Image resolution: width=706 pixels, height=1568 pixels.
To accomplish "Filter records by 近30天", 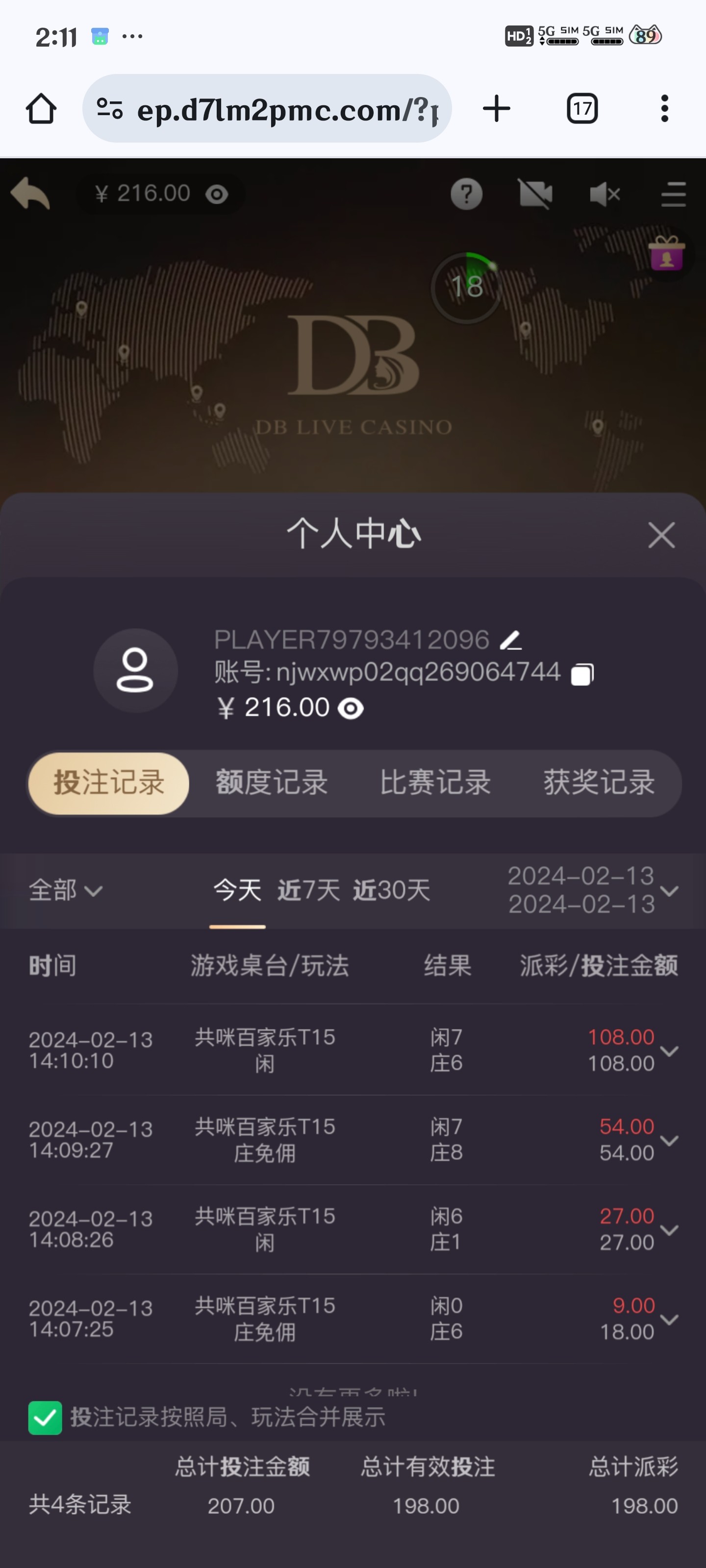I will [391, 890].
